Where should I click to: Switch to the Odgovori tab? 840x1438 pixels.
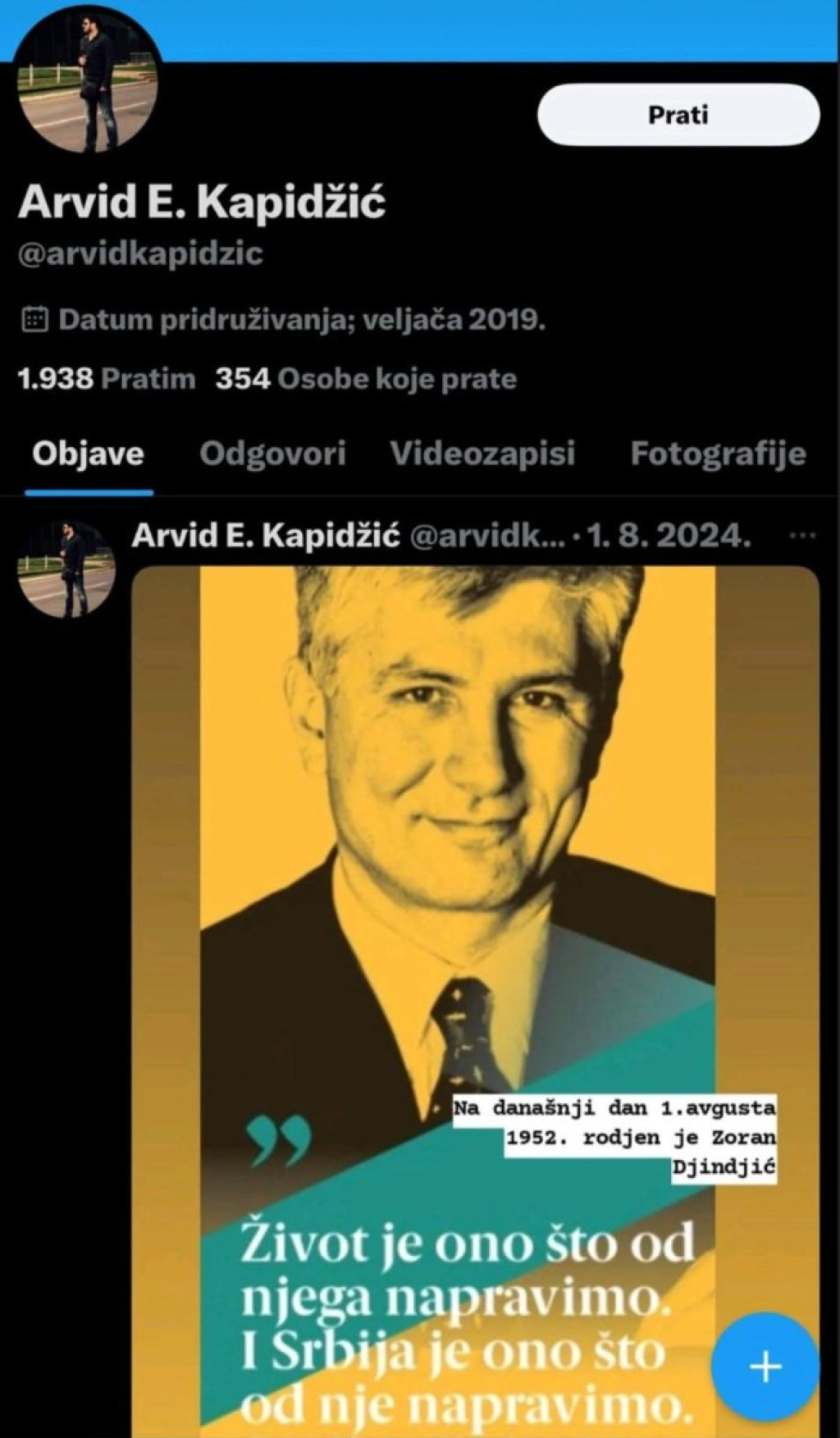click(272, 454)
